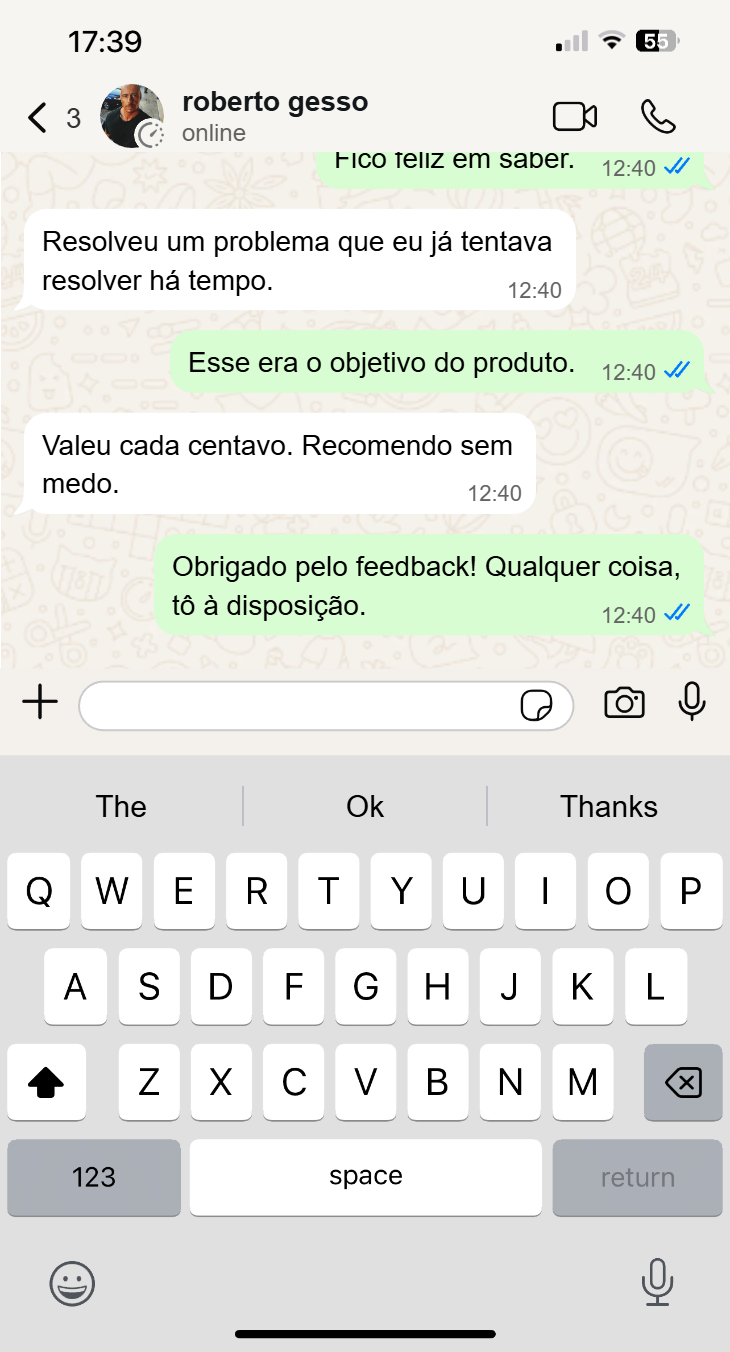
Task: Insert the suggested word Thanks
Action: (608, 807)
